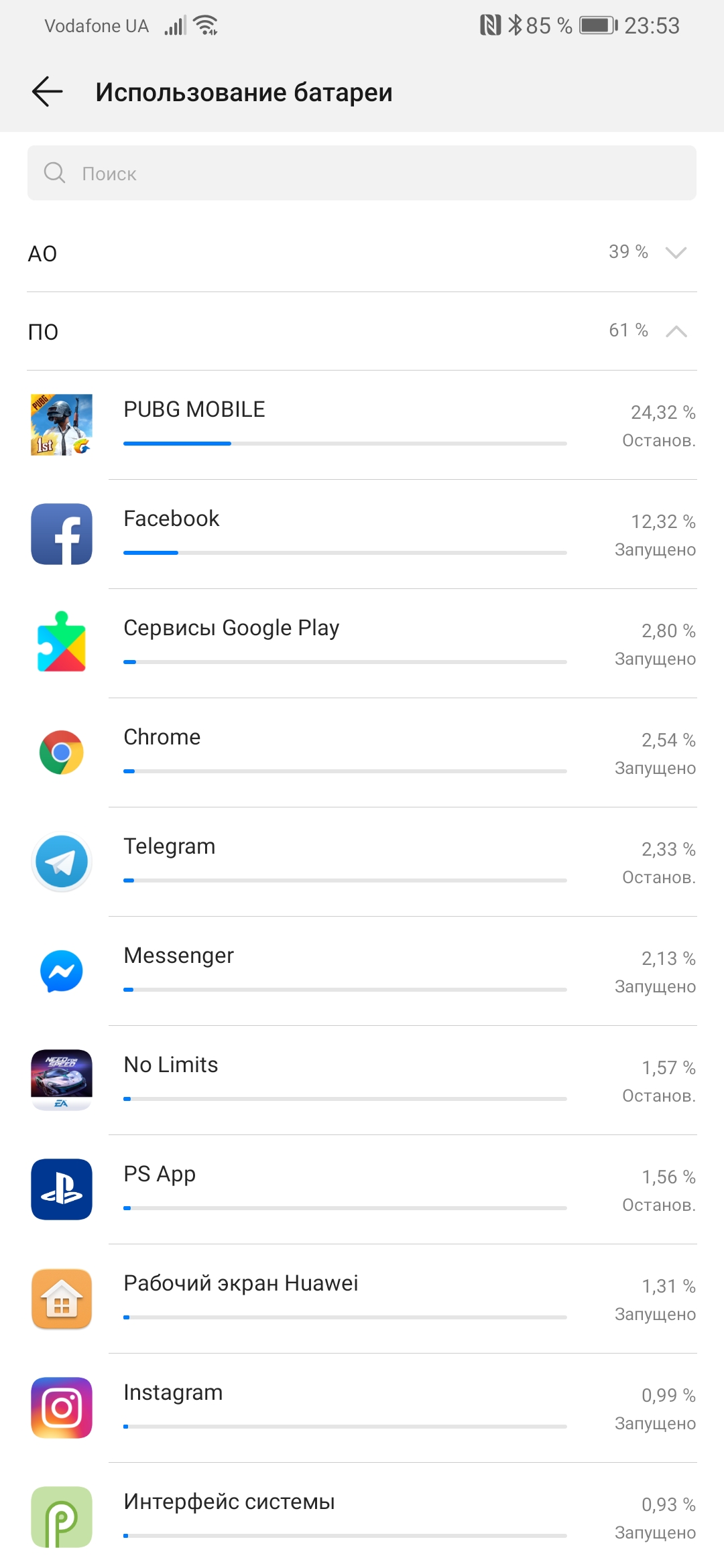Open Telegram battery usage details
724x1568 pixels.
pos(362,862)
